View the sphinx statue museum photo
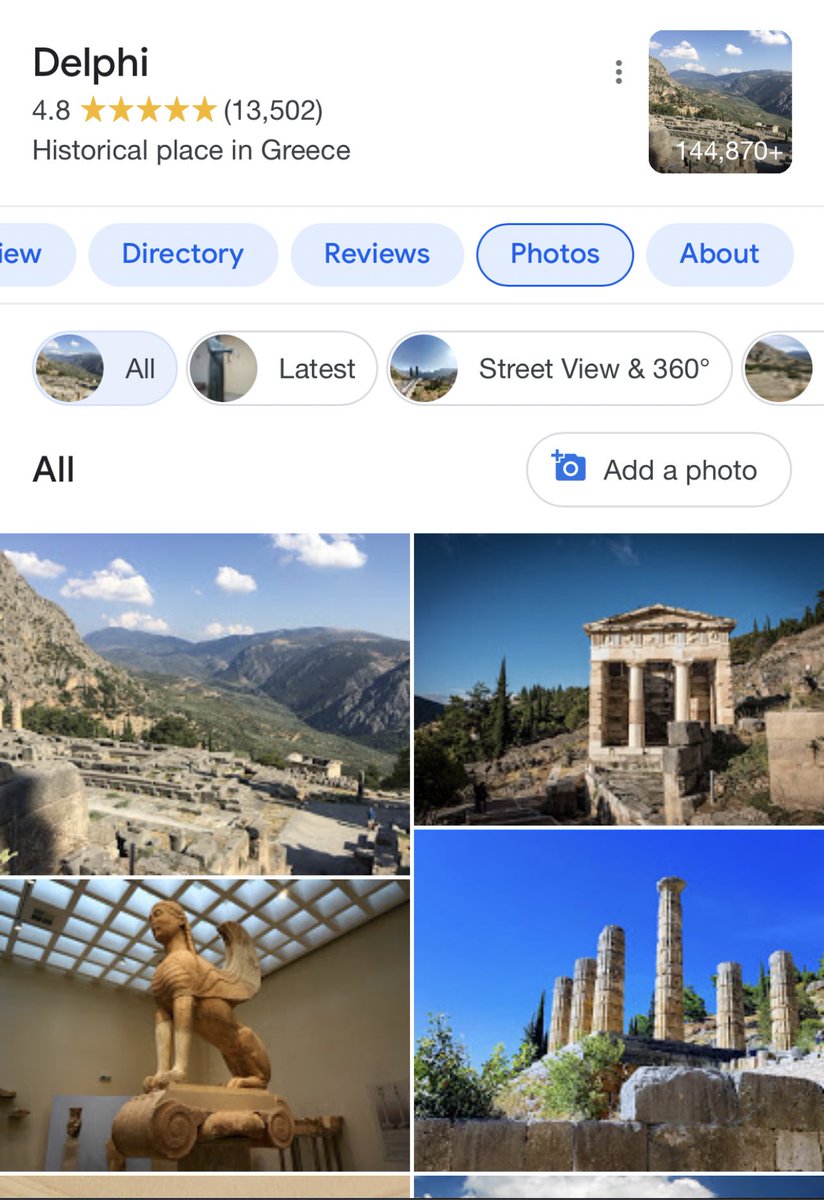Image resolution: width=824 pixels, height=1200 pixels. 204,1024
